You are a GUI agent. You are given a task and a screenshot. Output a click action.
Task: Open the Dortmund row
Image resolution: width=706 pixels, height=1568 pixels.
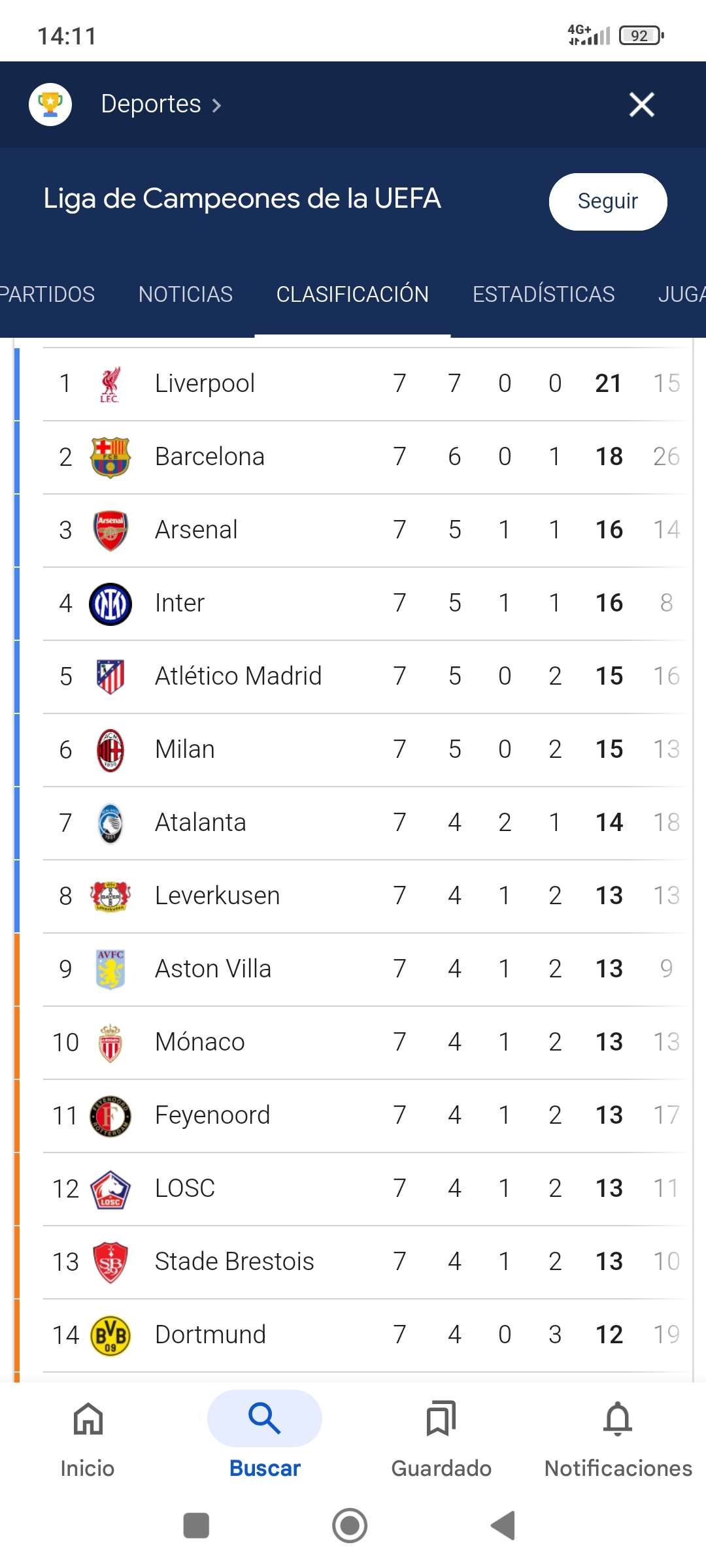[x=363, y=1335]
